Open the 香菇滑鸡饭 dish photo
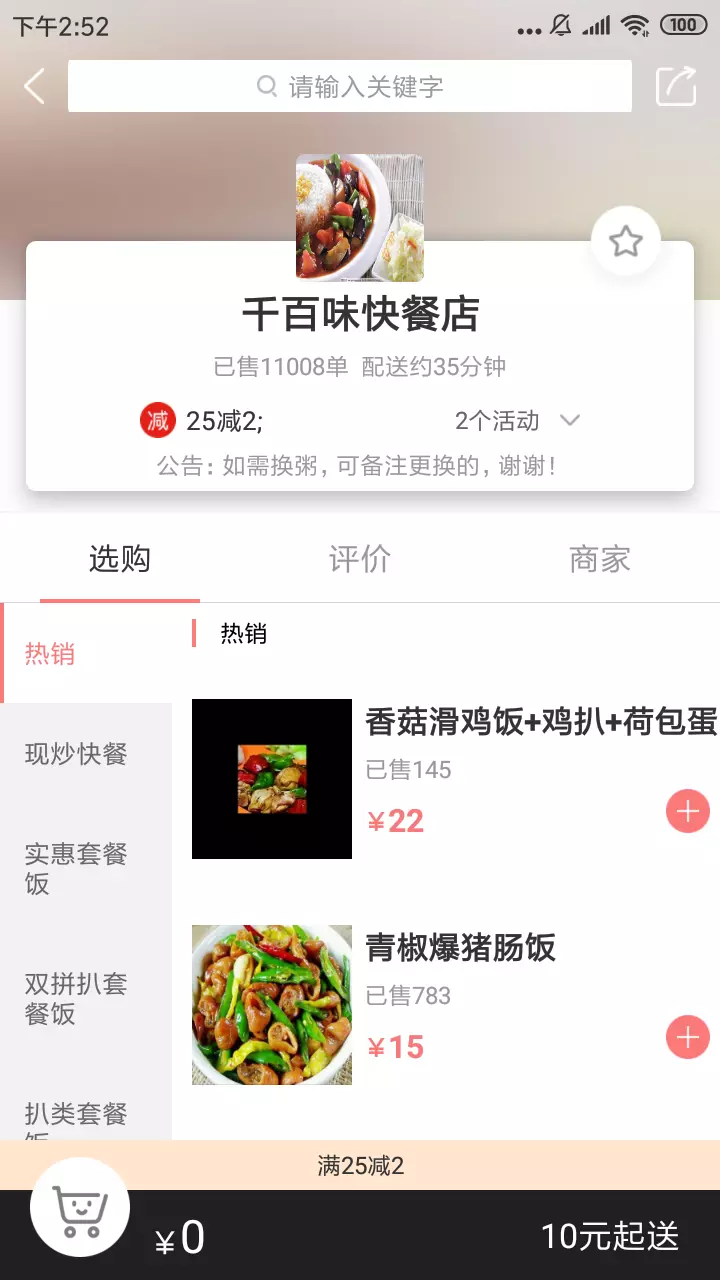Viewport: 720px width, 1280px height. (x=272, y=779)
